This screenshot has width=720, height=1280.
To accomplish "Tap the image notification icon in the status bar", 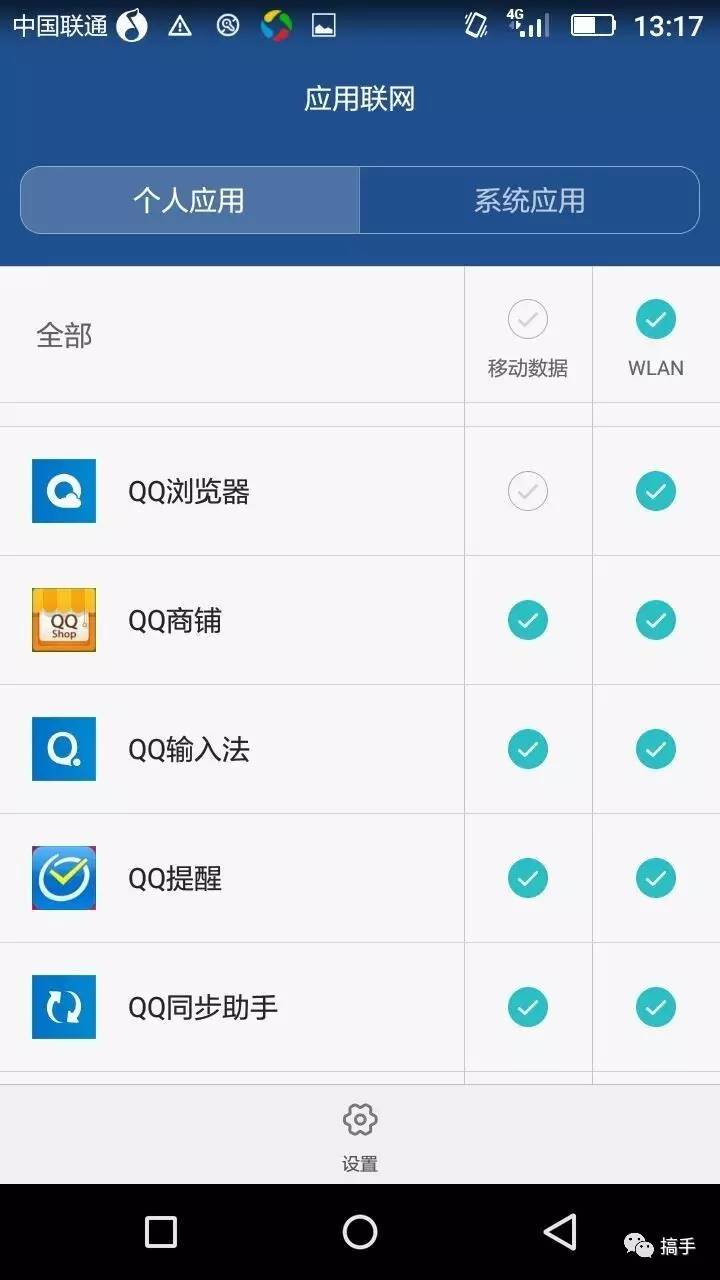I will point(324,26).
